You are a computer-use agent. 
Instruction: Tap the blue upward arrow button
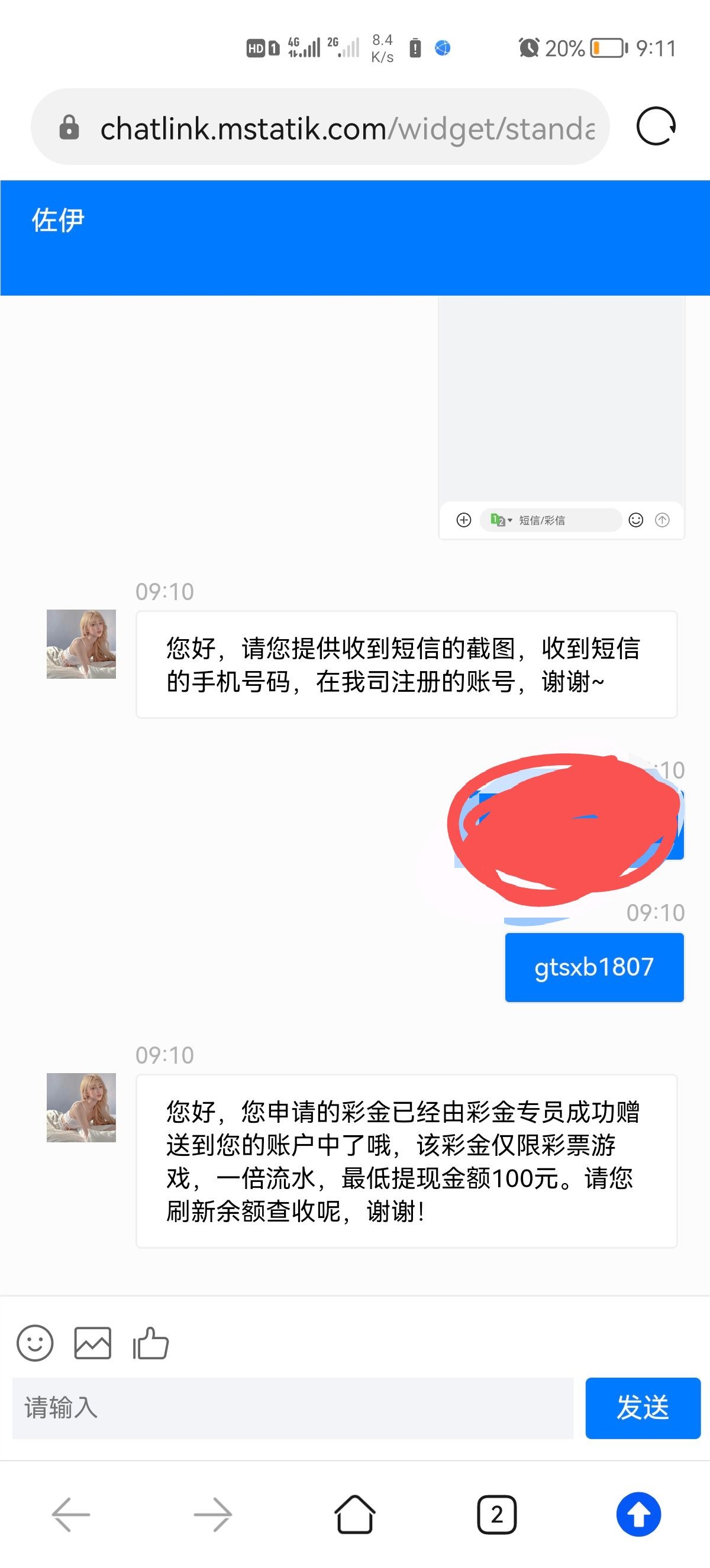638,1514
